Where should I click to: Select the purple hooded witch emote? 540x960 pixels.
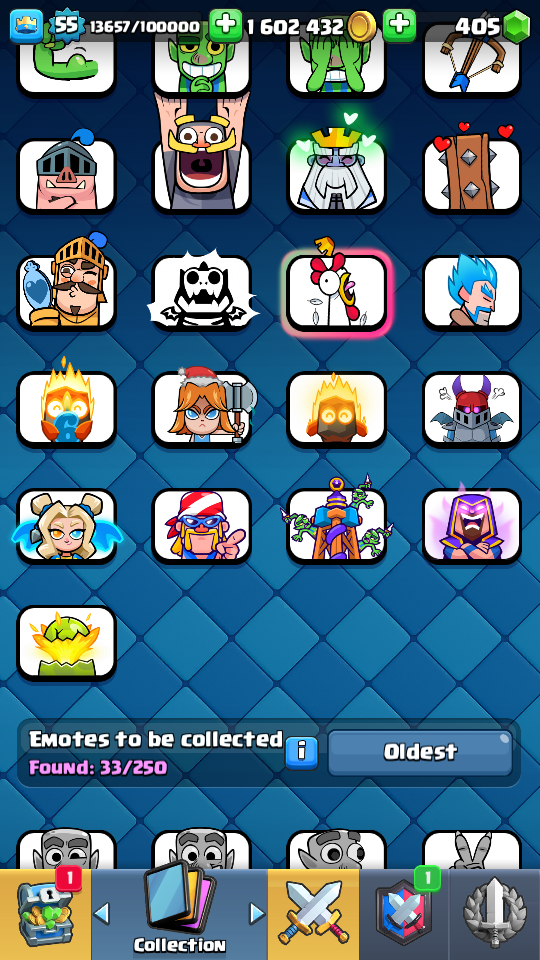click(x=471, y=525)
